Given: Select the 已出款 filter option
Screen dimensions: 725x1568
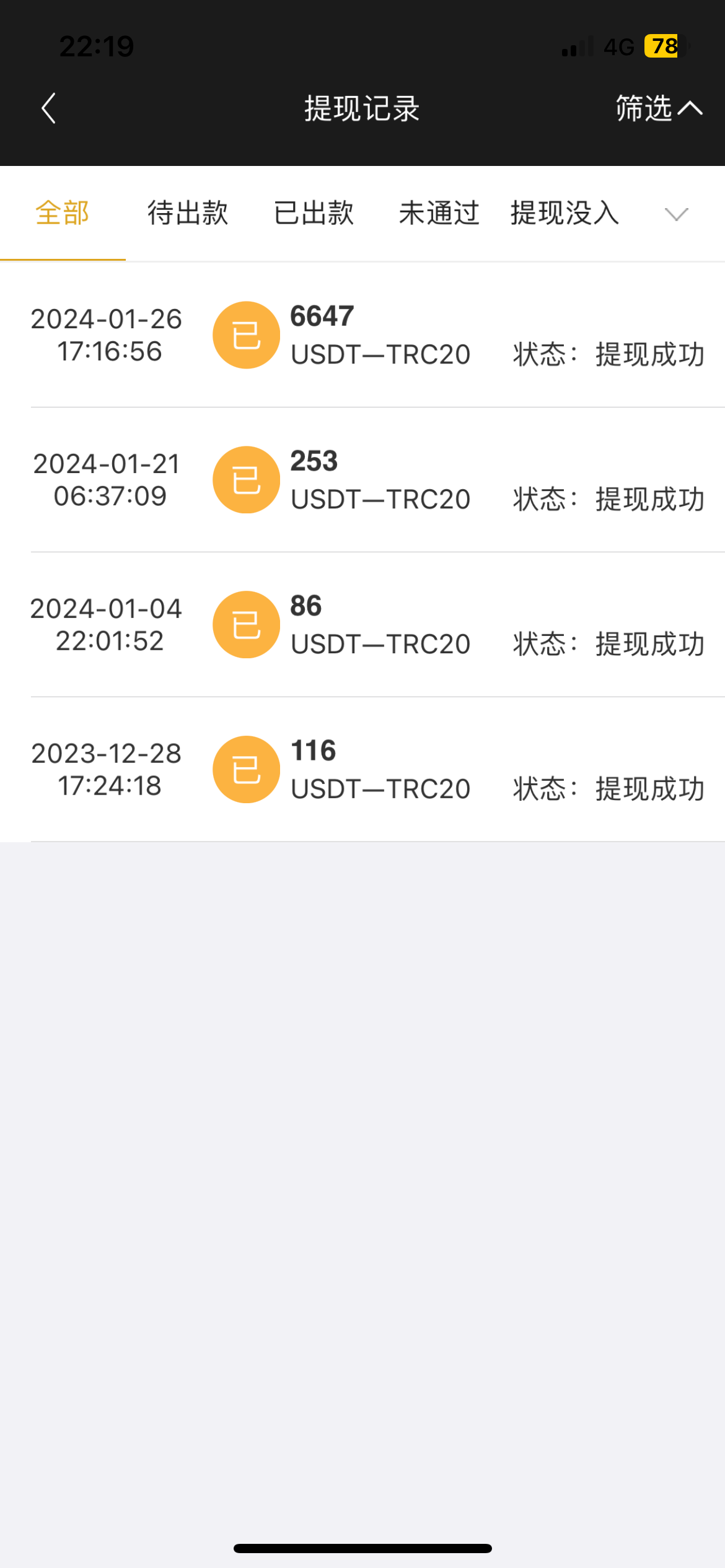Looking at the screenshot, I should pyautogui.click(x=314, y=213).
